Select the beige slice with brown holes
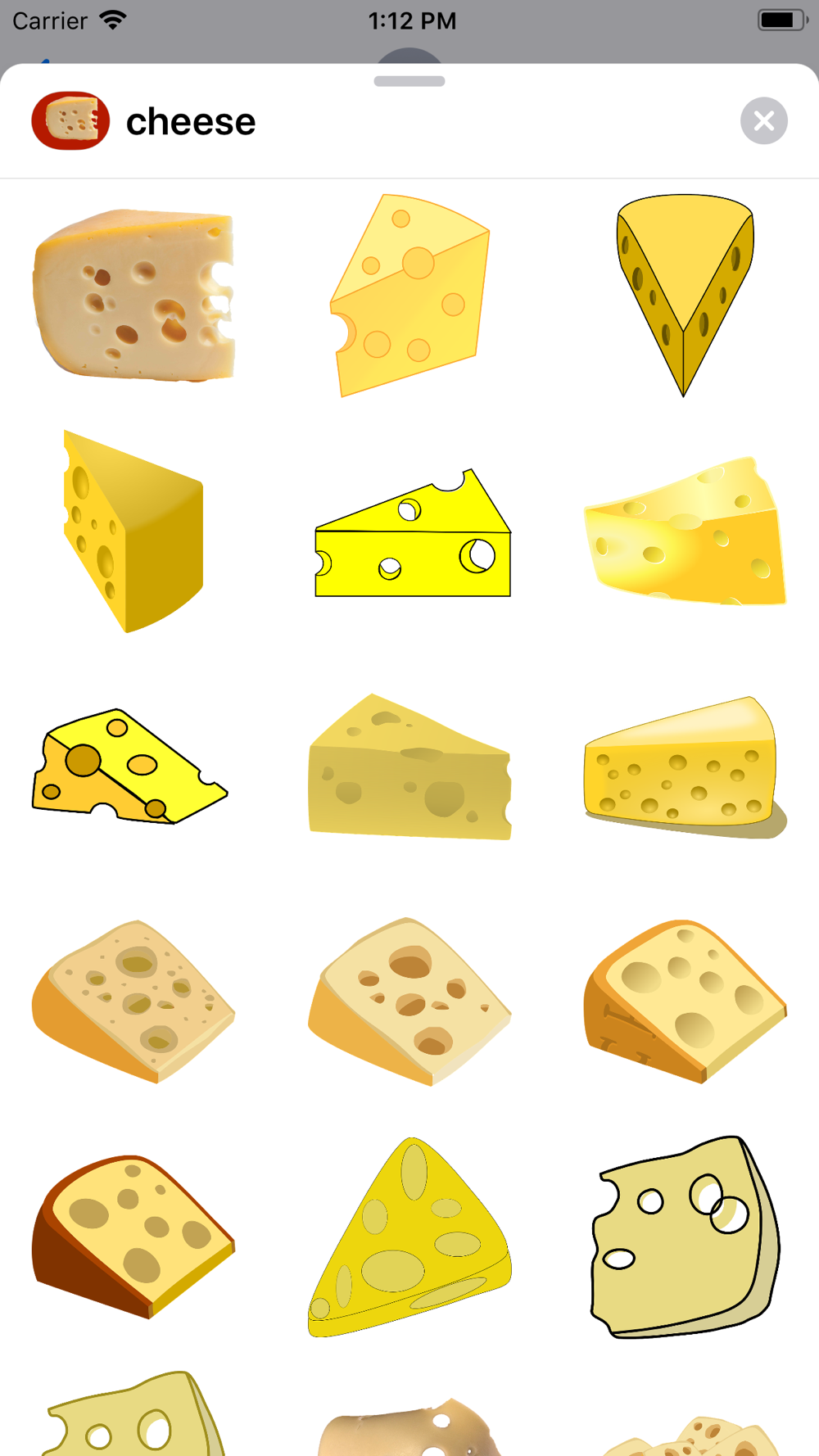This screenshot has height=1456, width=819. pyautogui.click(x=409, y=1001)
